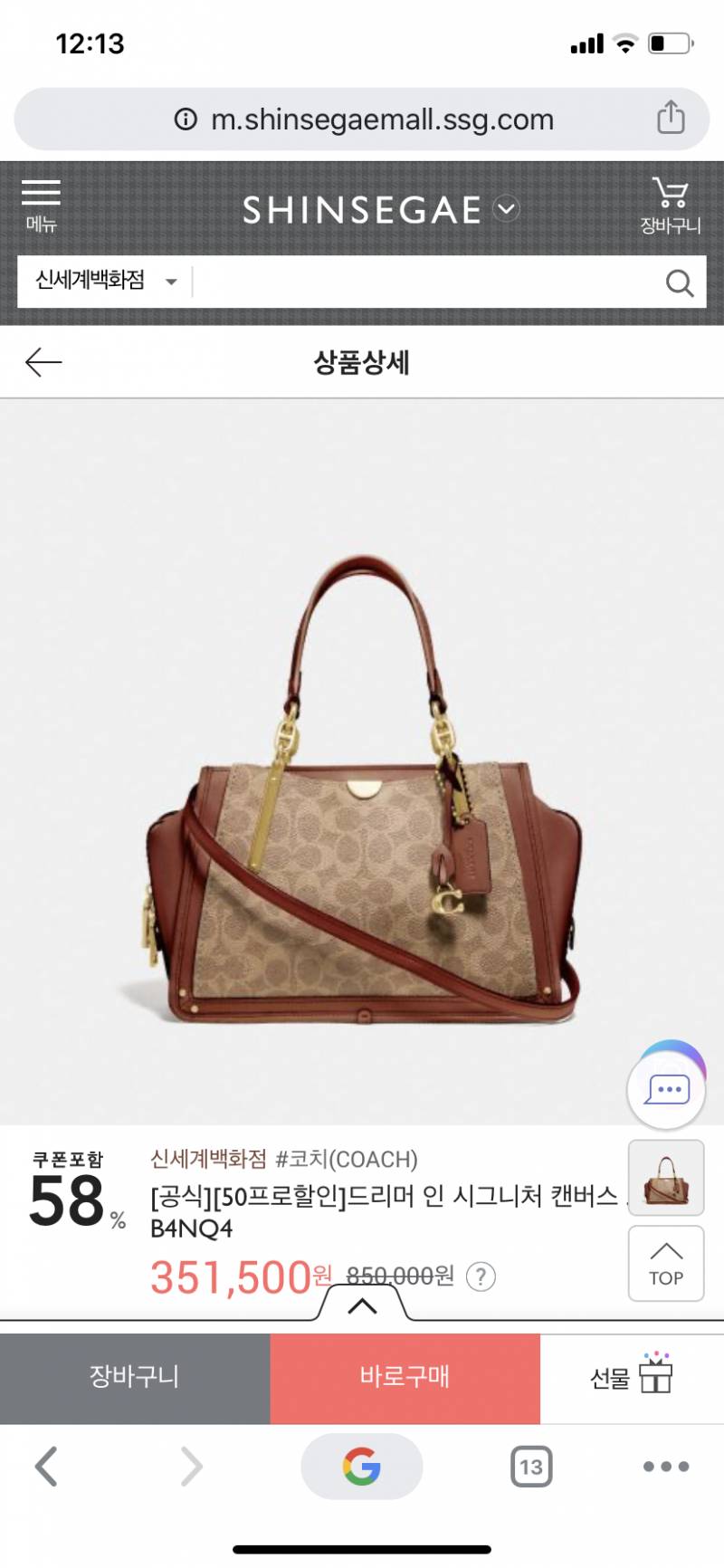The image size is (724, 1568).
Task: Open Google search in browser toolbar
Action: (361, 1466)
